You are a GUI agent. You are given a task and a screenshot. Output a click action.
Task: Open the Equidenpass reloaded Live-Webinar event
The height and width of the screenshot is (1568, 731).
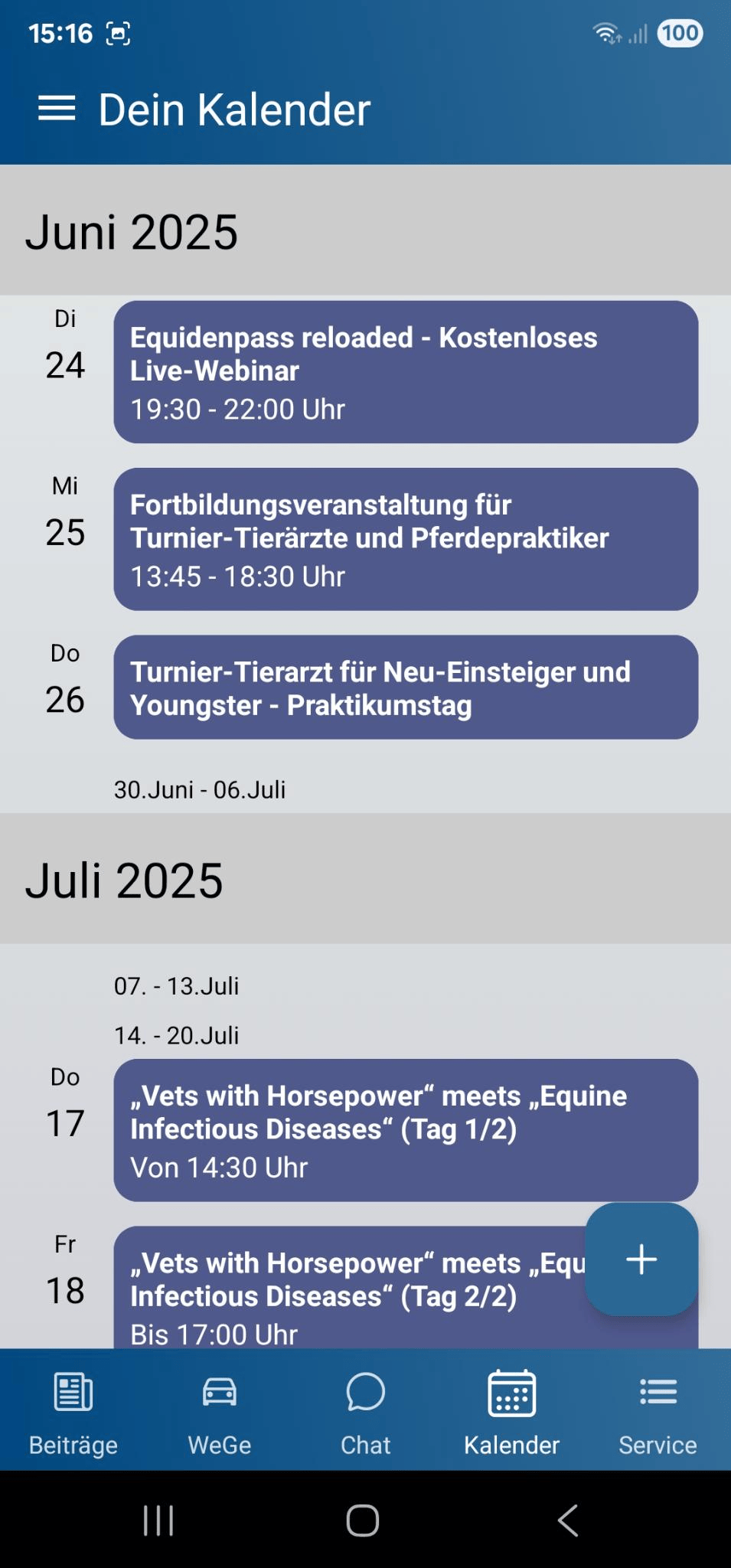pyautogui.click(x=406, y=372)
